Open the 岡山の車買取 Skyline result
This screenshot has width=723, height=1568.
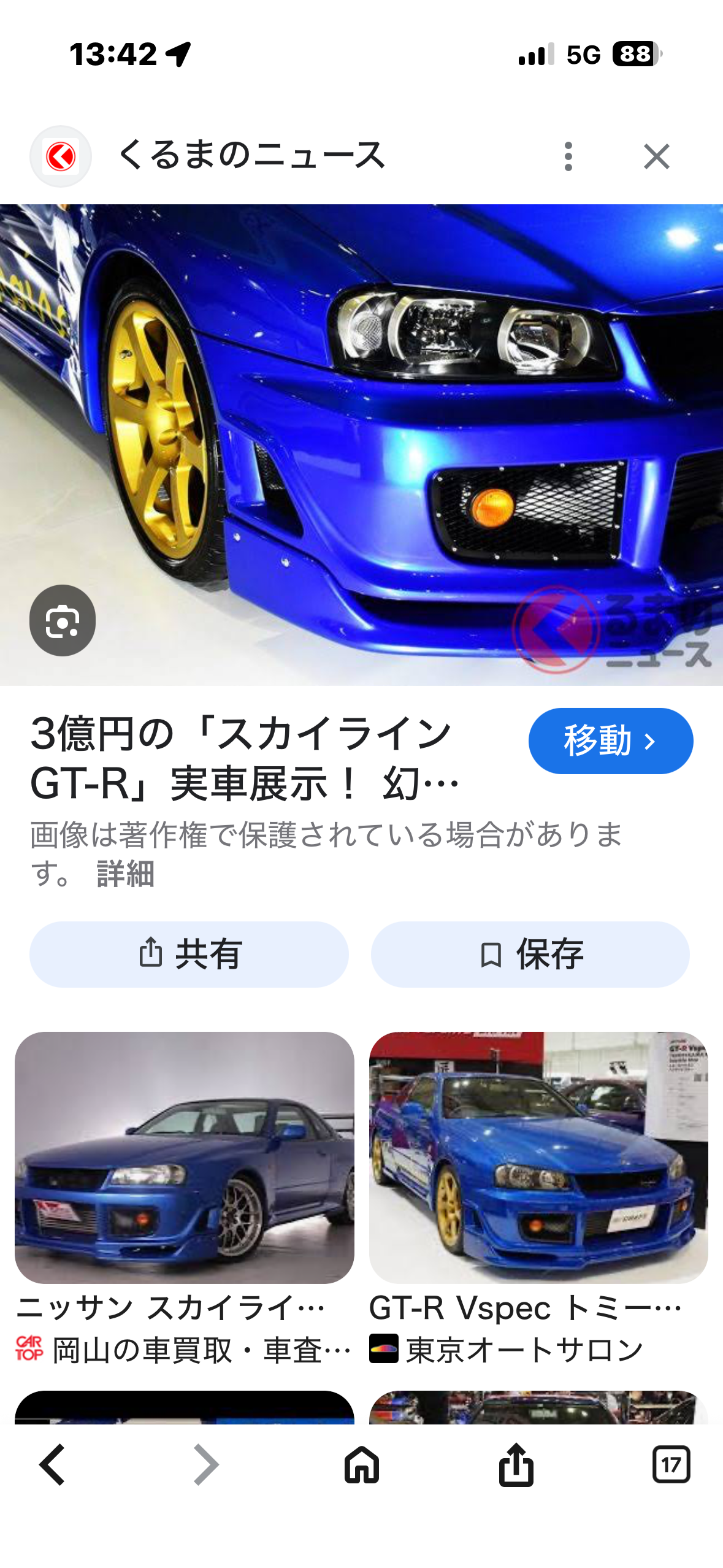[184, 1158]
